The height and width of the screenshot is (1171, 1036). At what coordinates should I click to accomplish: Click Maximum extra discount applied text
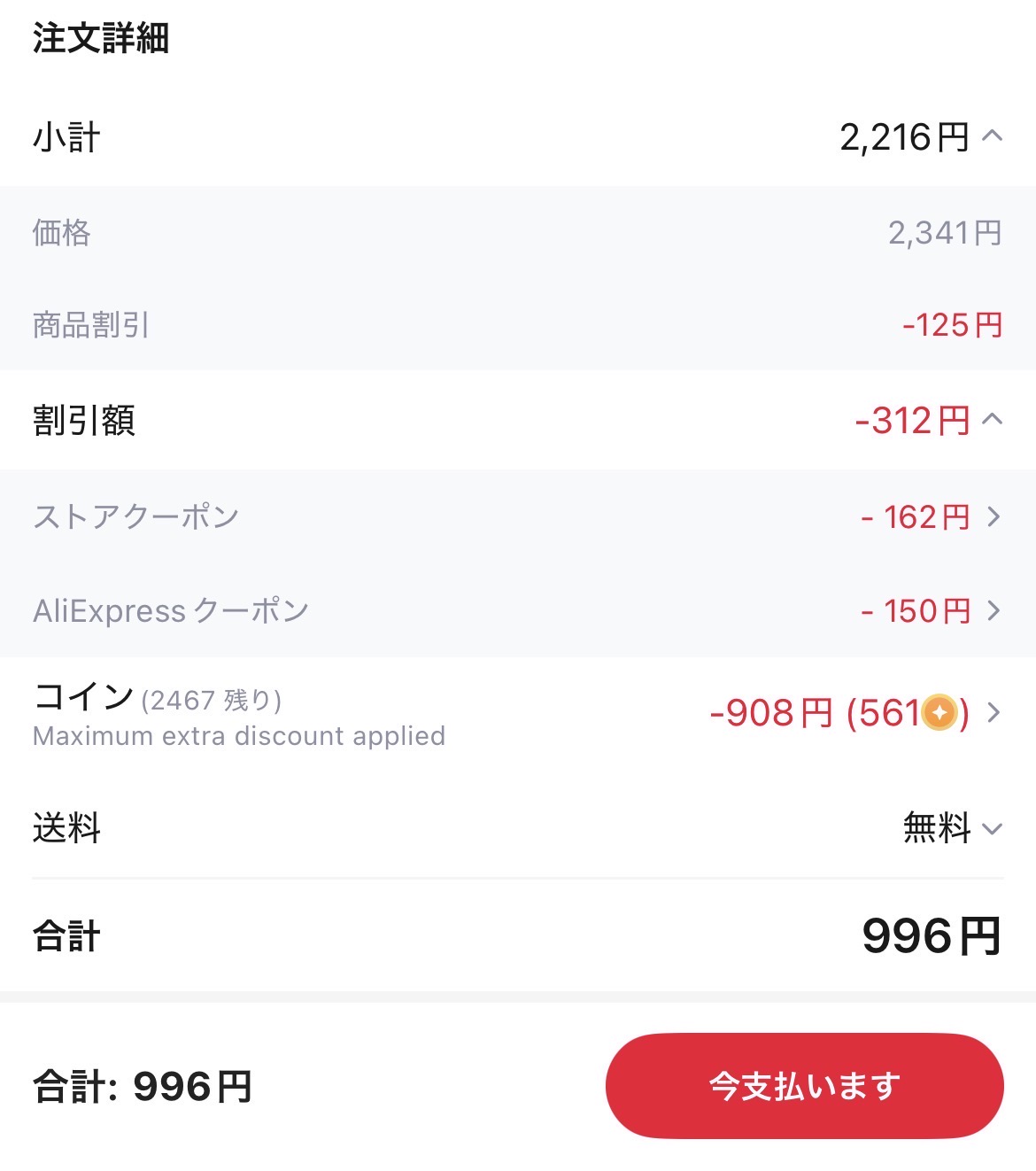point(237,736)
